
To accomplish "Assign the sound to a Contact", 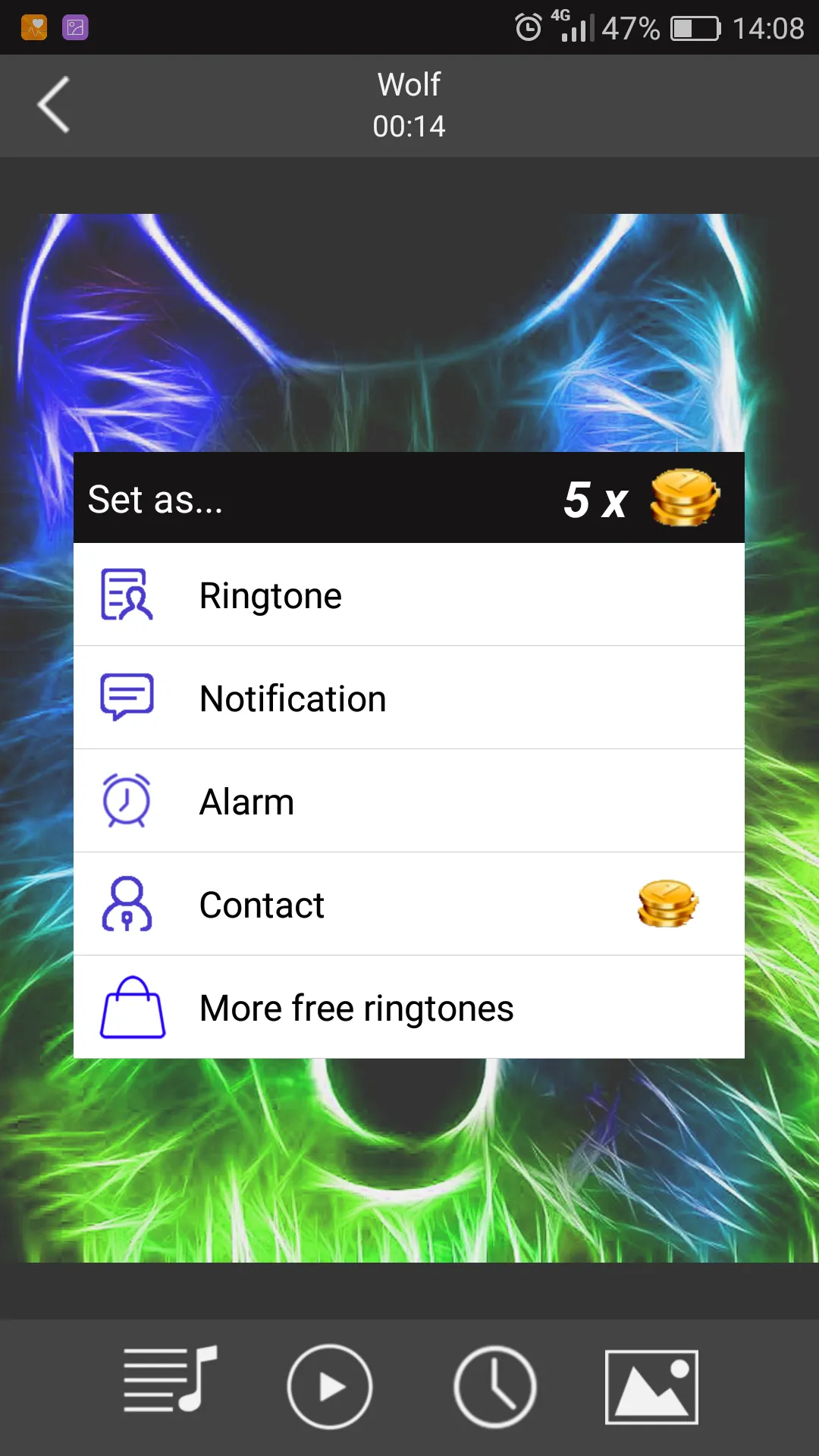I will click(x=409, y=905).
